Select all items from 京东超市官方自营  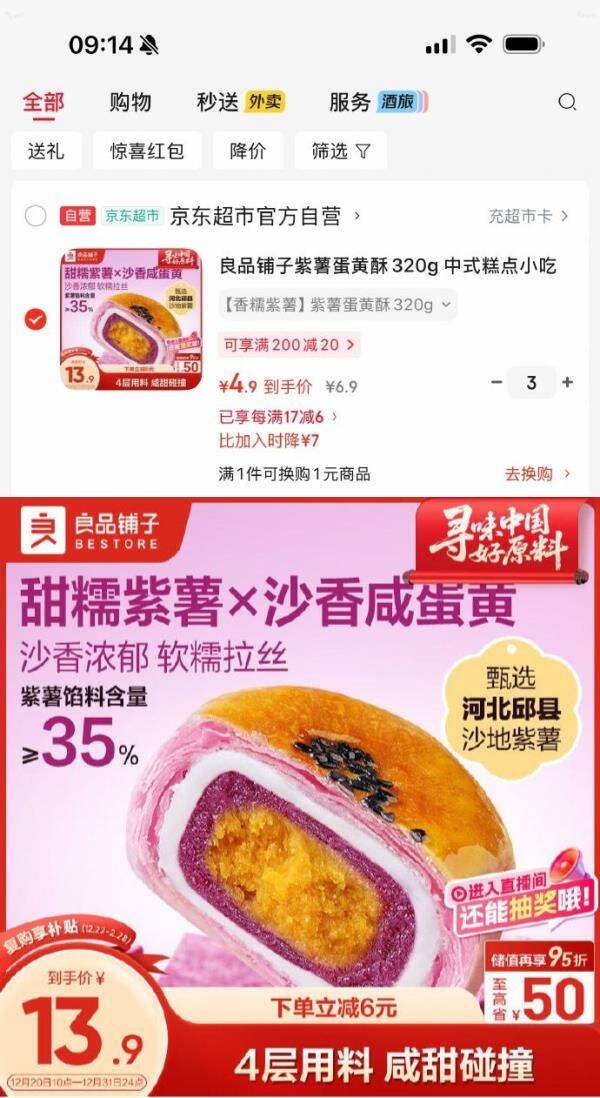click(x=35, y=216)
